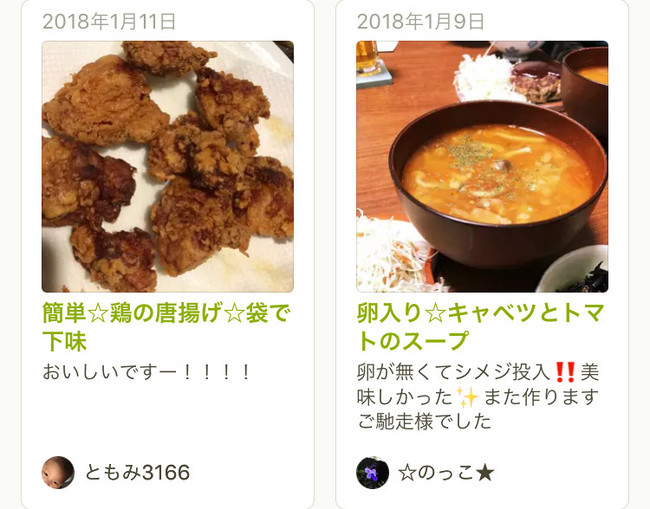Screen dimensions: 650x509
Task: View ともみ3166's profile
Action: click(x=137, y=472)
